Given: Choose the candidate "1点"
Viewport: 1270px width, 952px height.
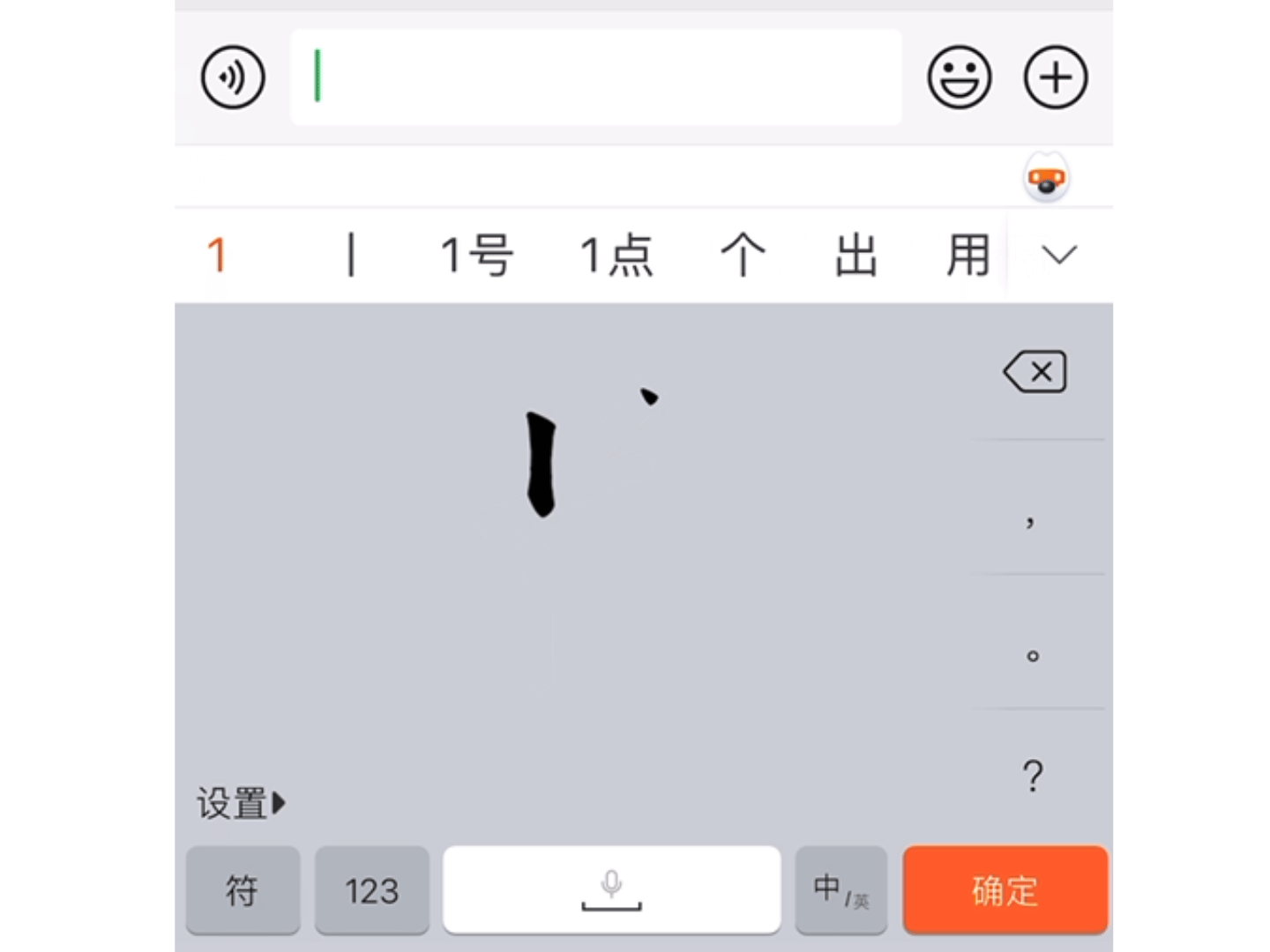Looking at the screenshot, I should [x=616, y=256].
